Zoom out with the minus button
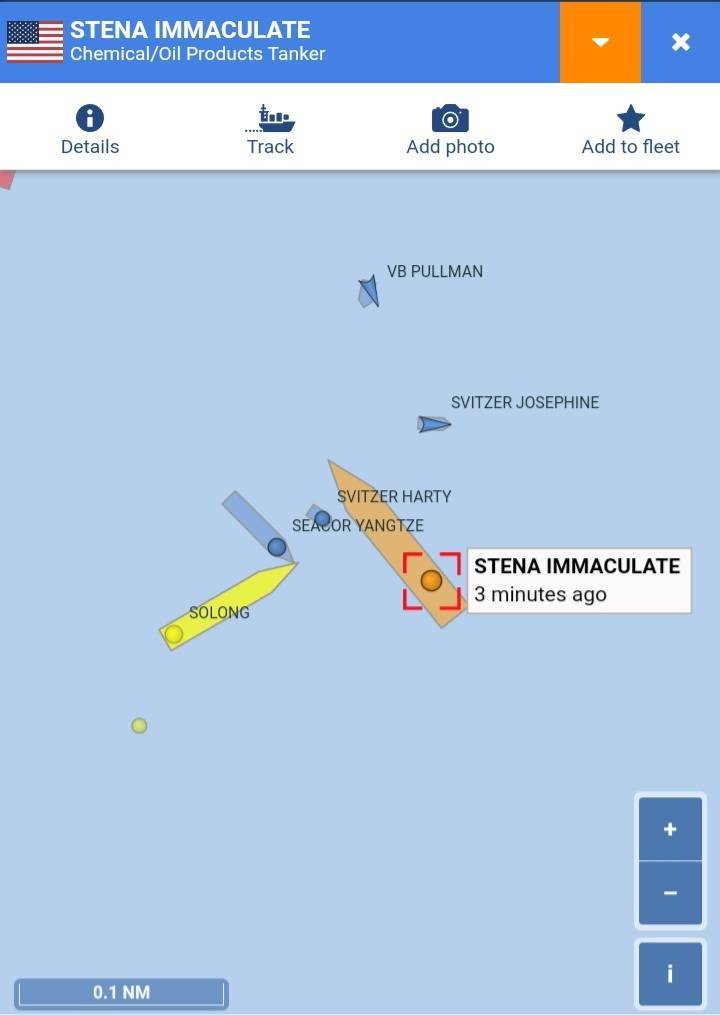This screenshot has height=1015, width=720. (670, 893)
